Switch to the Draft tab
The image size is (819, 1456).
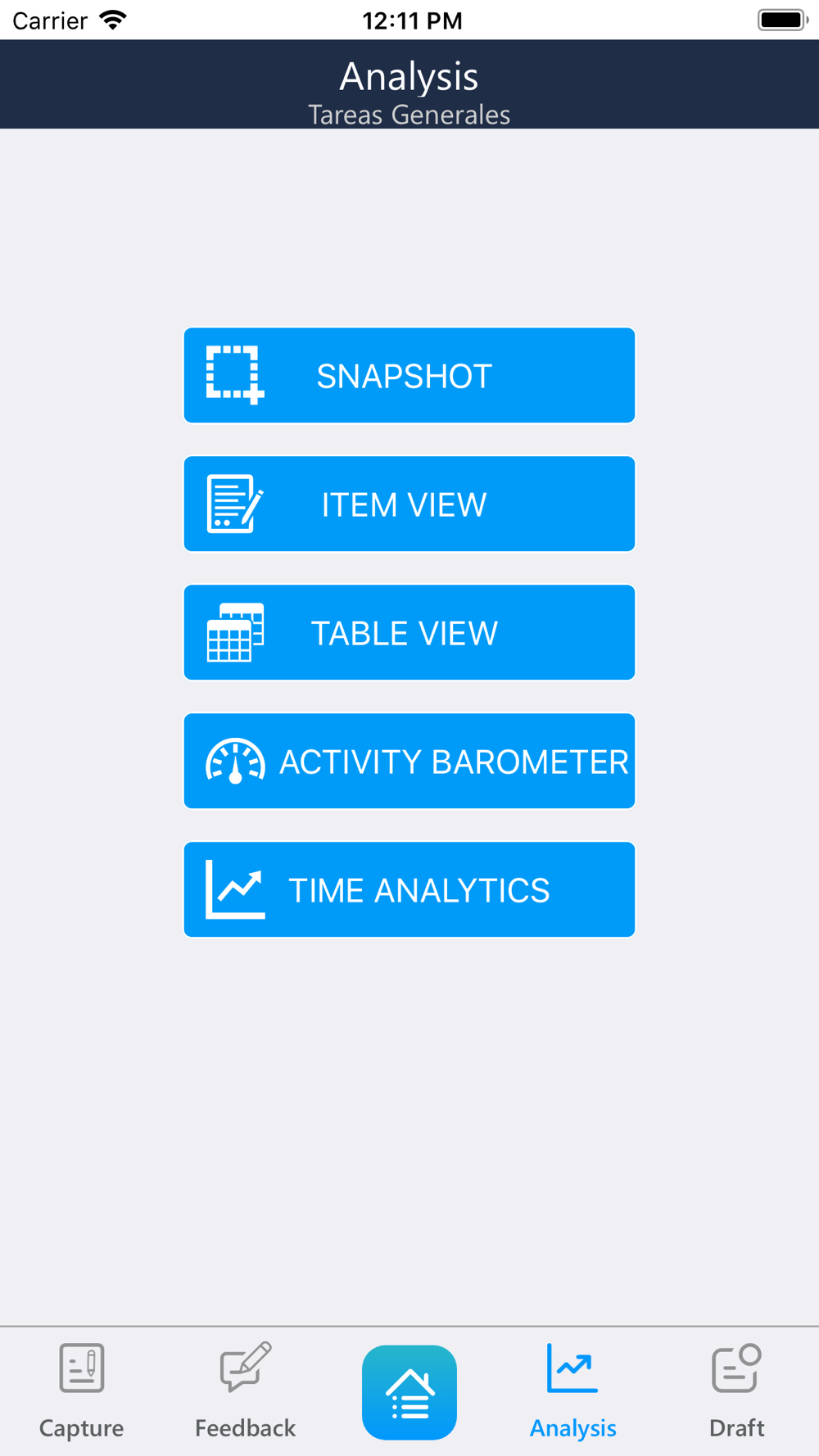point(737,1392)
